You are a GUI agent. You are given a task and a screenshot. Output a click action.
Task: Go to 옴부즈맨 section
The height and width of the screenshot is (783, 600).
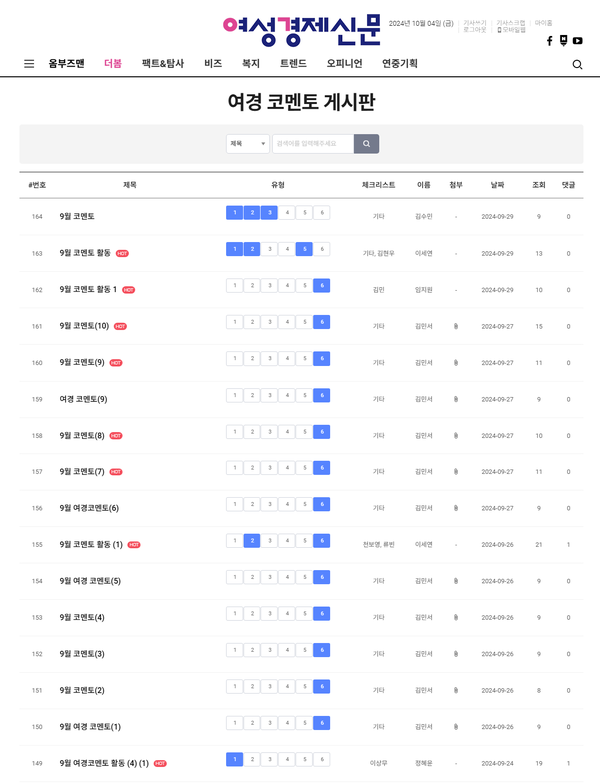[x=67, y=64]
